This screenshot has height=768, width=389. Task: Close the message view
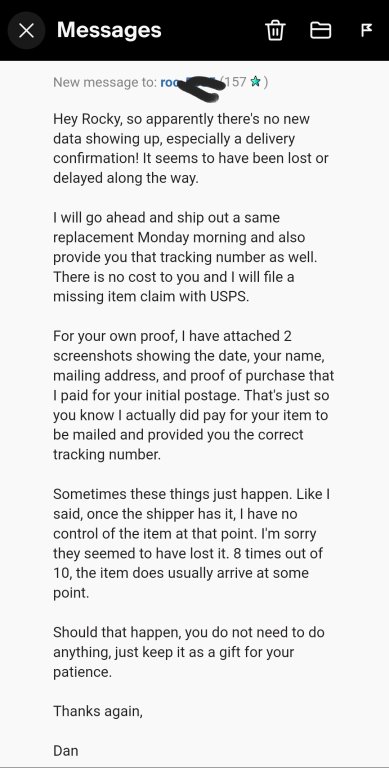pyautogui.click(x=26, y=31)
